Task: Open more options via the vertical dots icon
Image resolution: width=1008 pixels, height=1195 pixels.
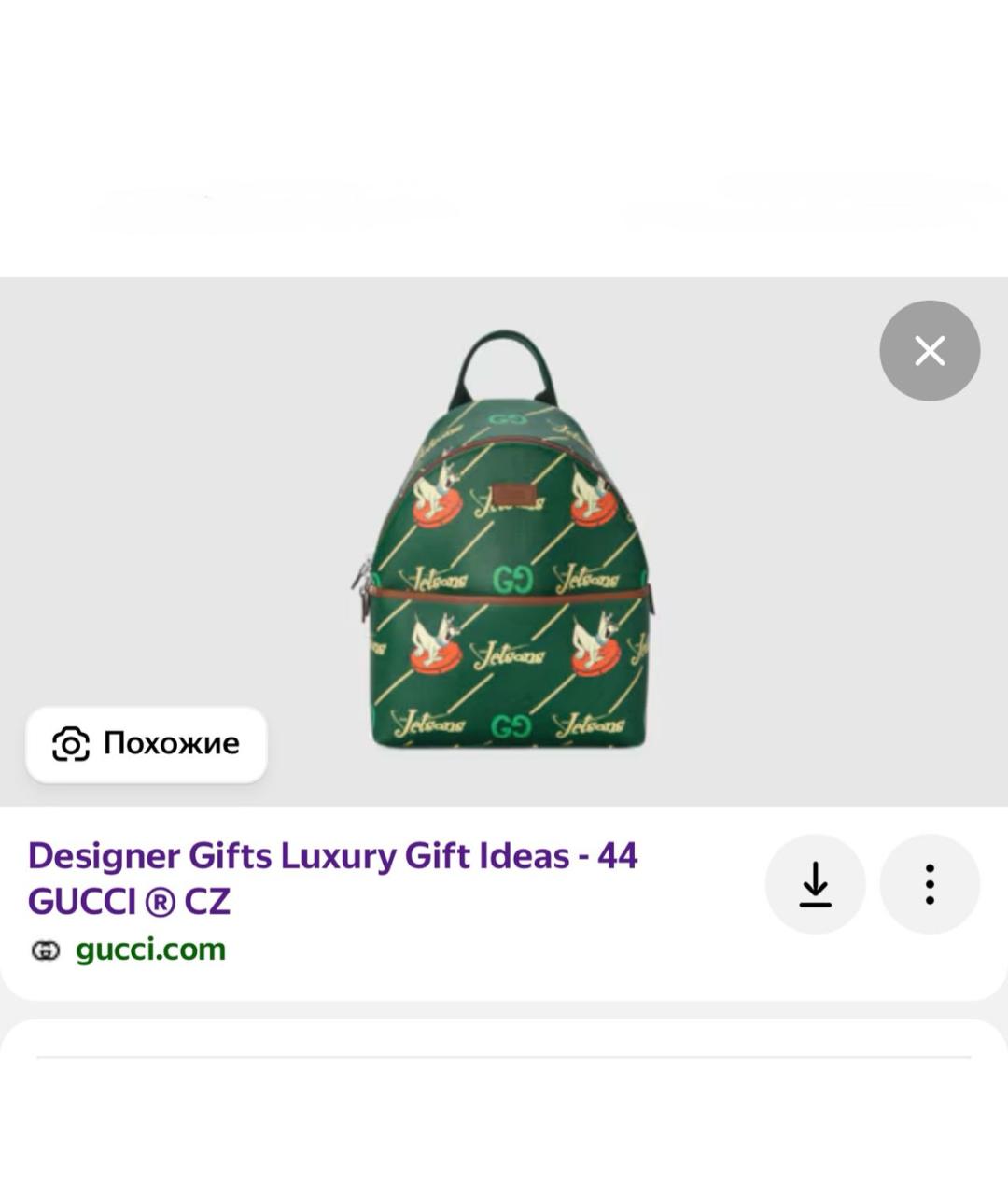Action: (930, 884)
